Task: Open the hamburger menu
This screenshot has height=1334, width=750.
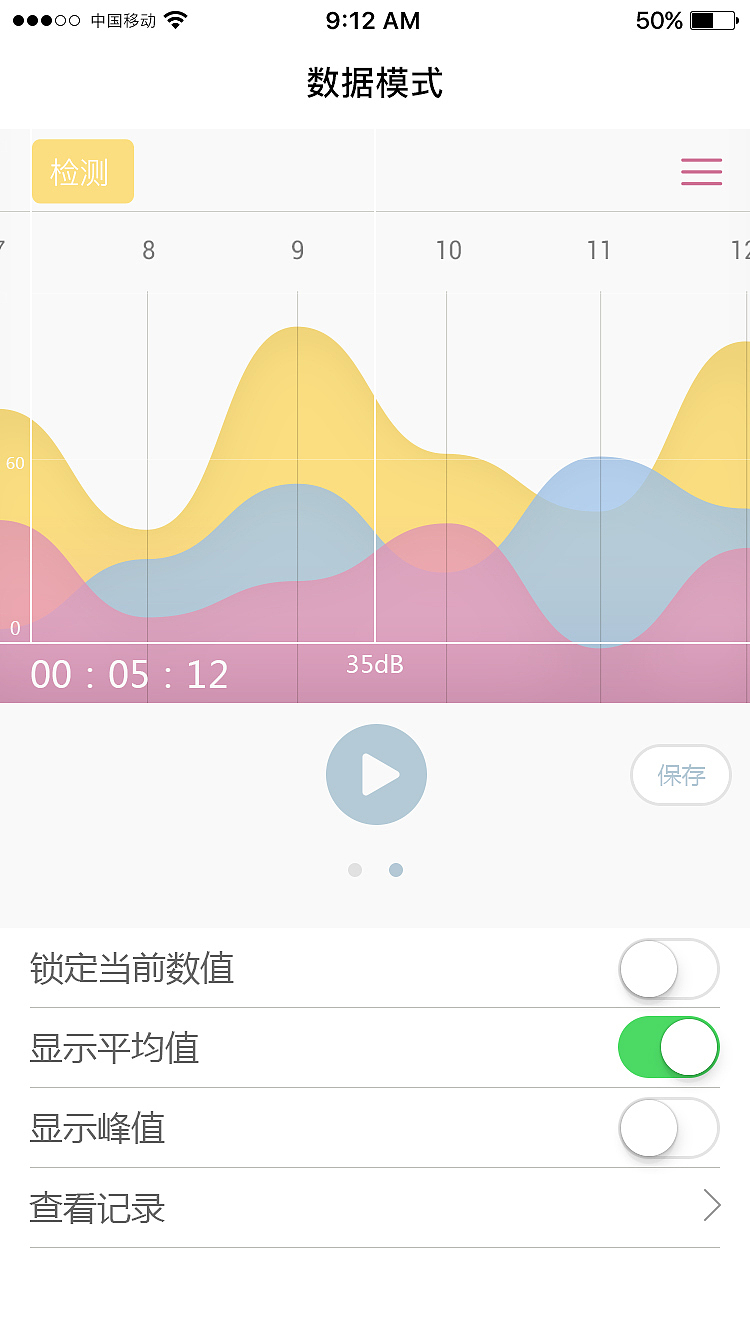Action: tap(701, 171)
